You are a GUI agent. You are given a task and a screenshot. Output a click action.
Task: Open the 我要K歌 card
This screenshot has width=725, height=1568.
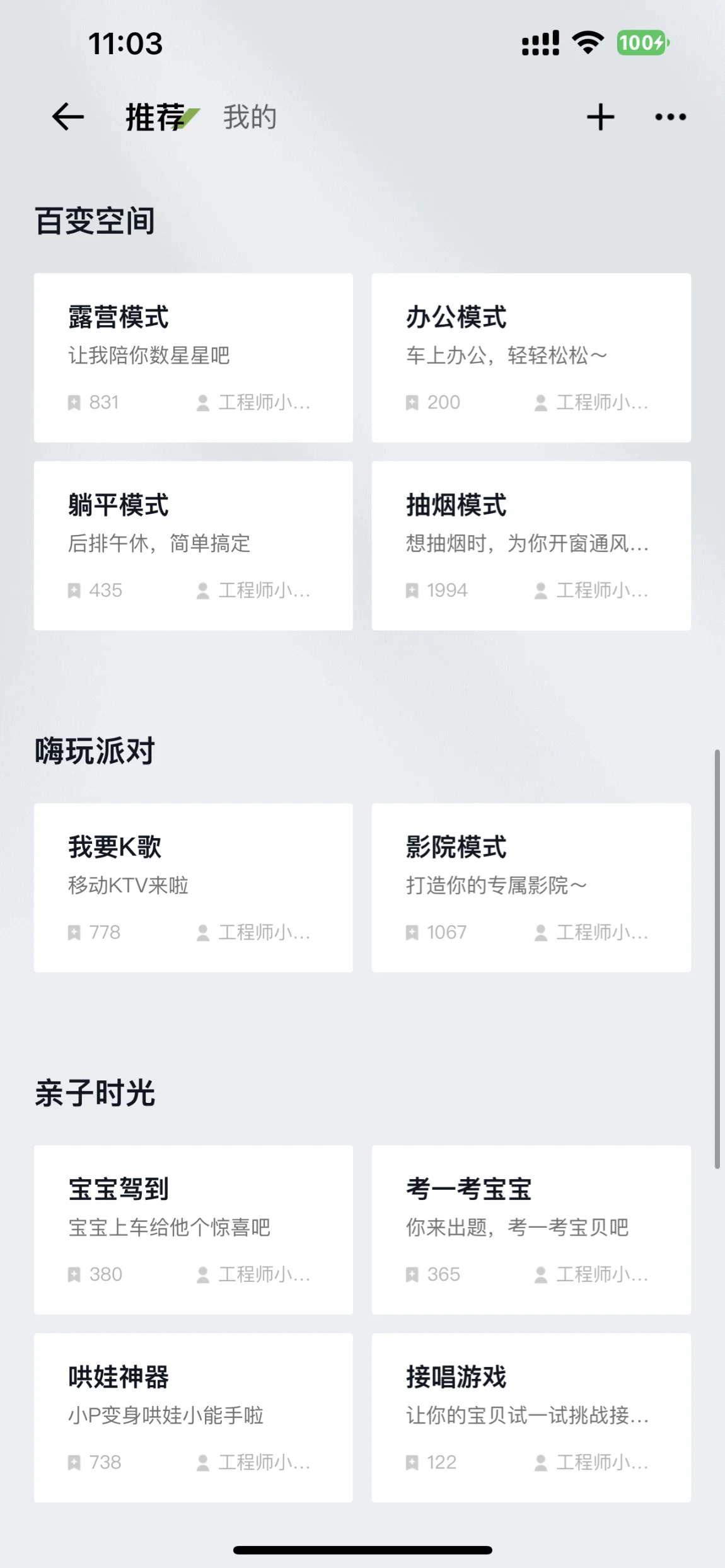(x=194, y=887)
